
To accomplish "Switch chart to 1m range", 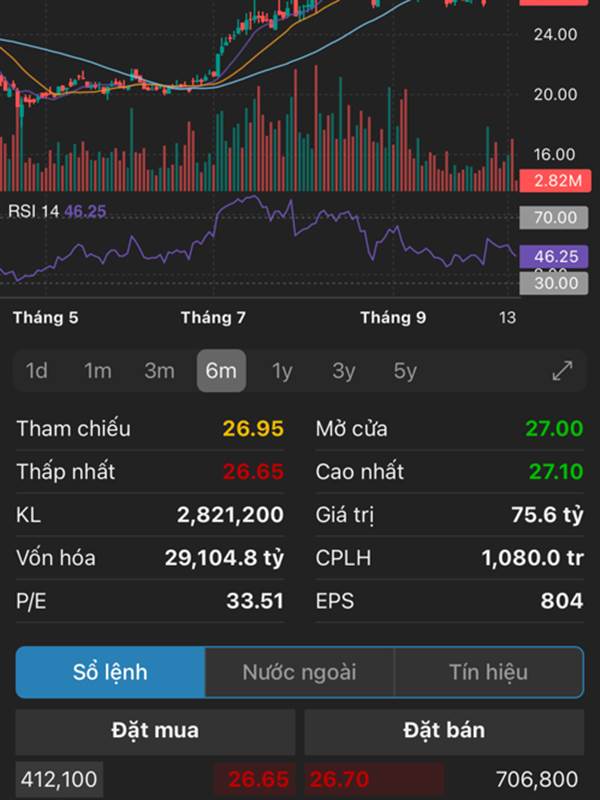I will pyautogui.click(x=98, y=371).
